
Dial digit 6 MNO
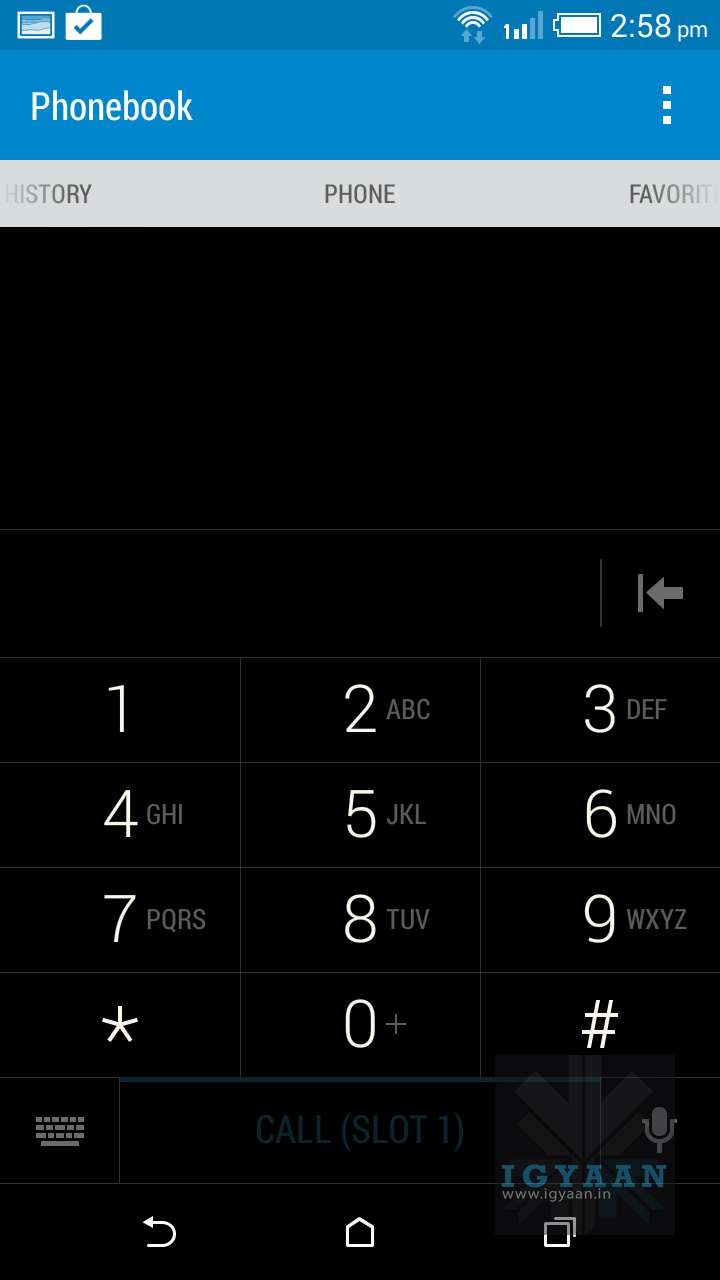tap(600, 815)
